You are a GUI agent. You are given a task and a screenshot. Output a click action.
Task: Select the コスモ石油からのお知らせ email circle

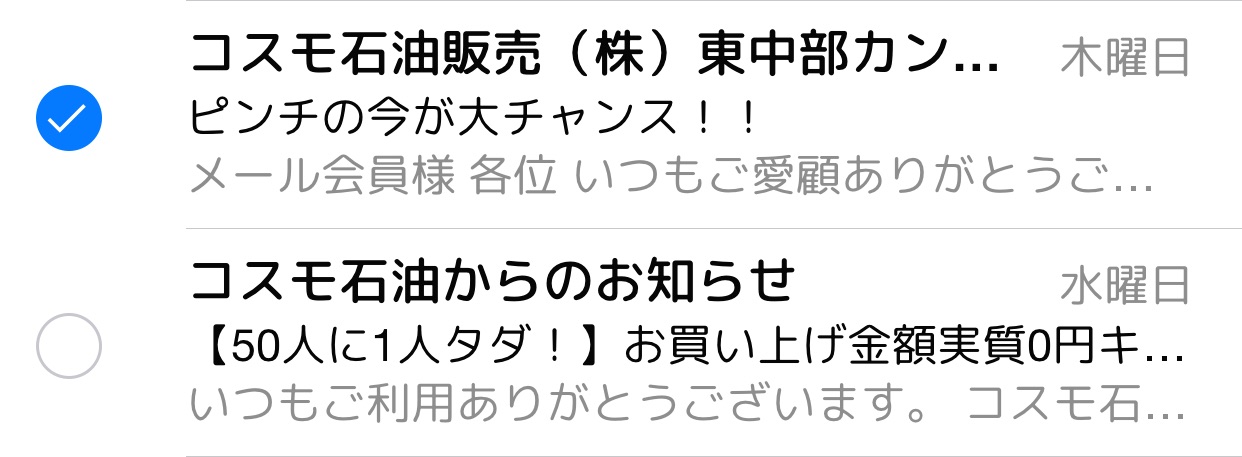point(68,346)
